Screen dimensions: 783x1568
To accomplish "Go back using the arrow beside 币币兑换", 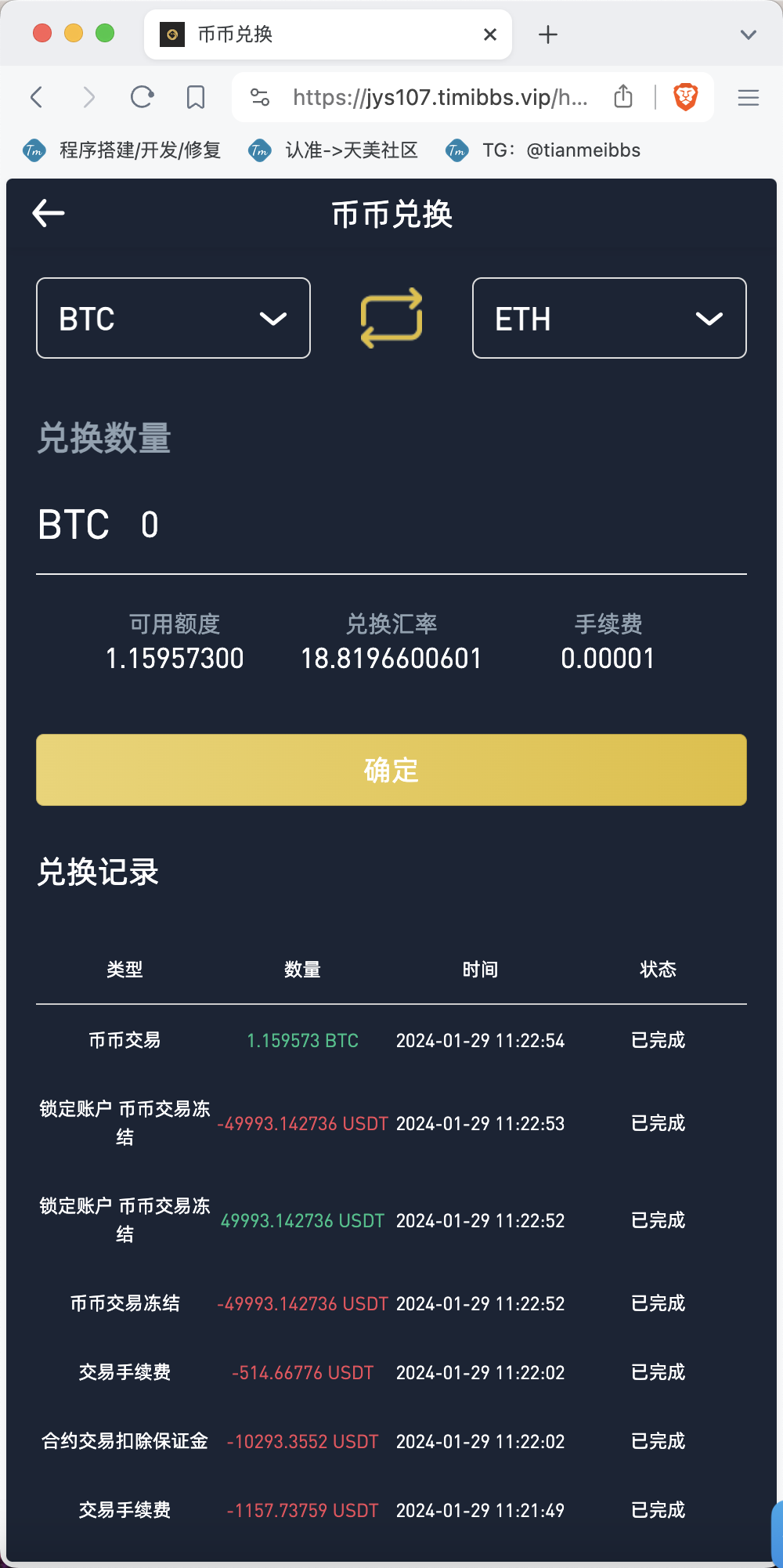I will [x=49, y=213].
